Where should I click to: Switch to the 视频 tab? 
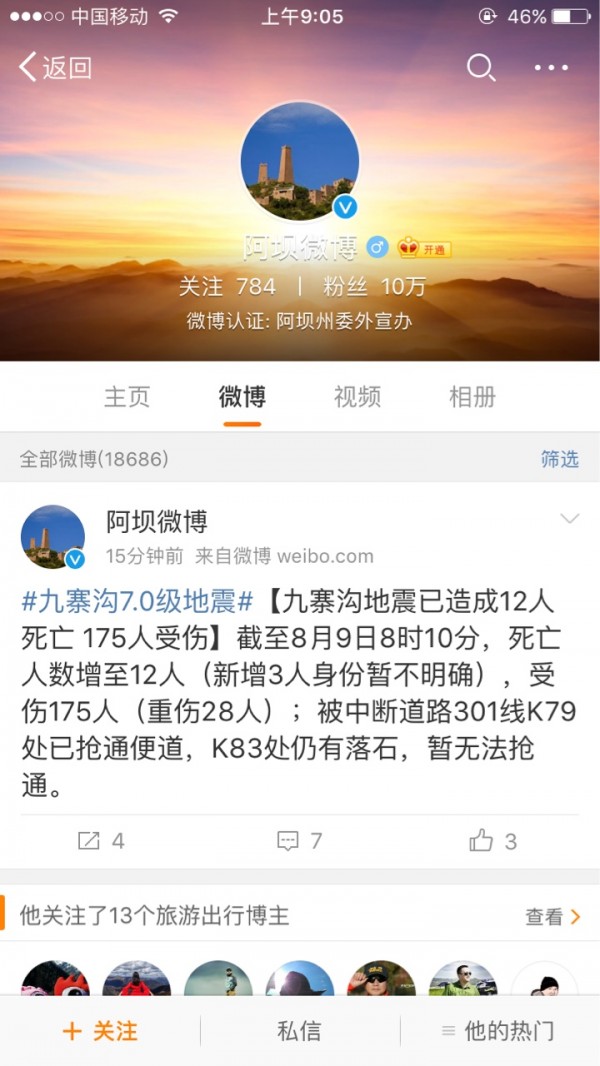coord(357,397)
